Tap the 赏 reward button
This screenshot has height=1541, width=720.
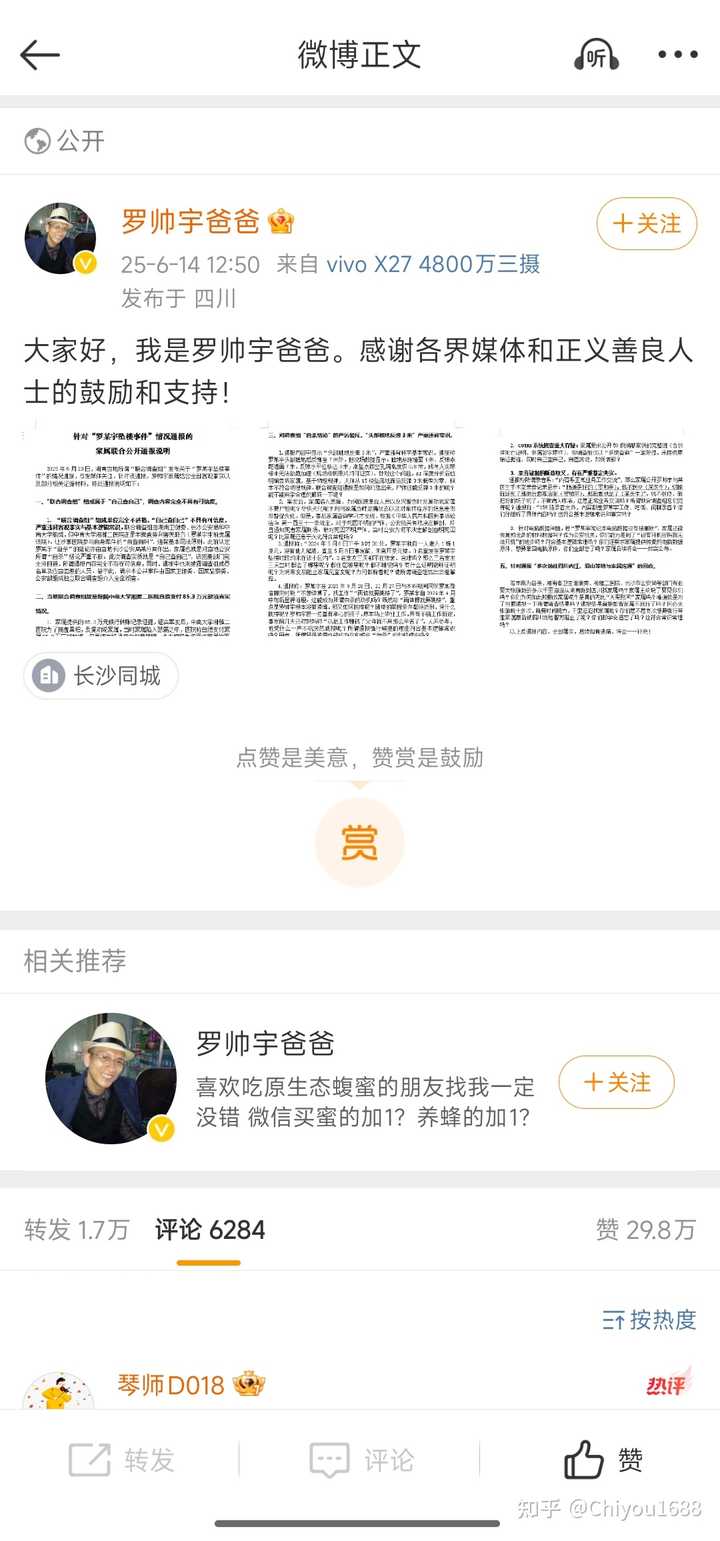pos(360,842)
